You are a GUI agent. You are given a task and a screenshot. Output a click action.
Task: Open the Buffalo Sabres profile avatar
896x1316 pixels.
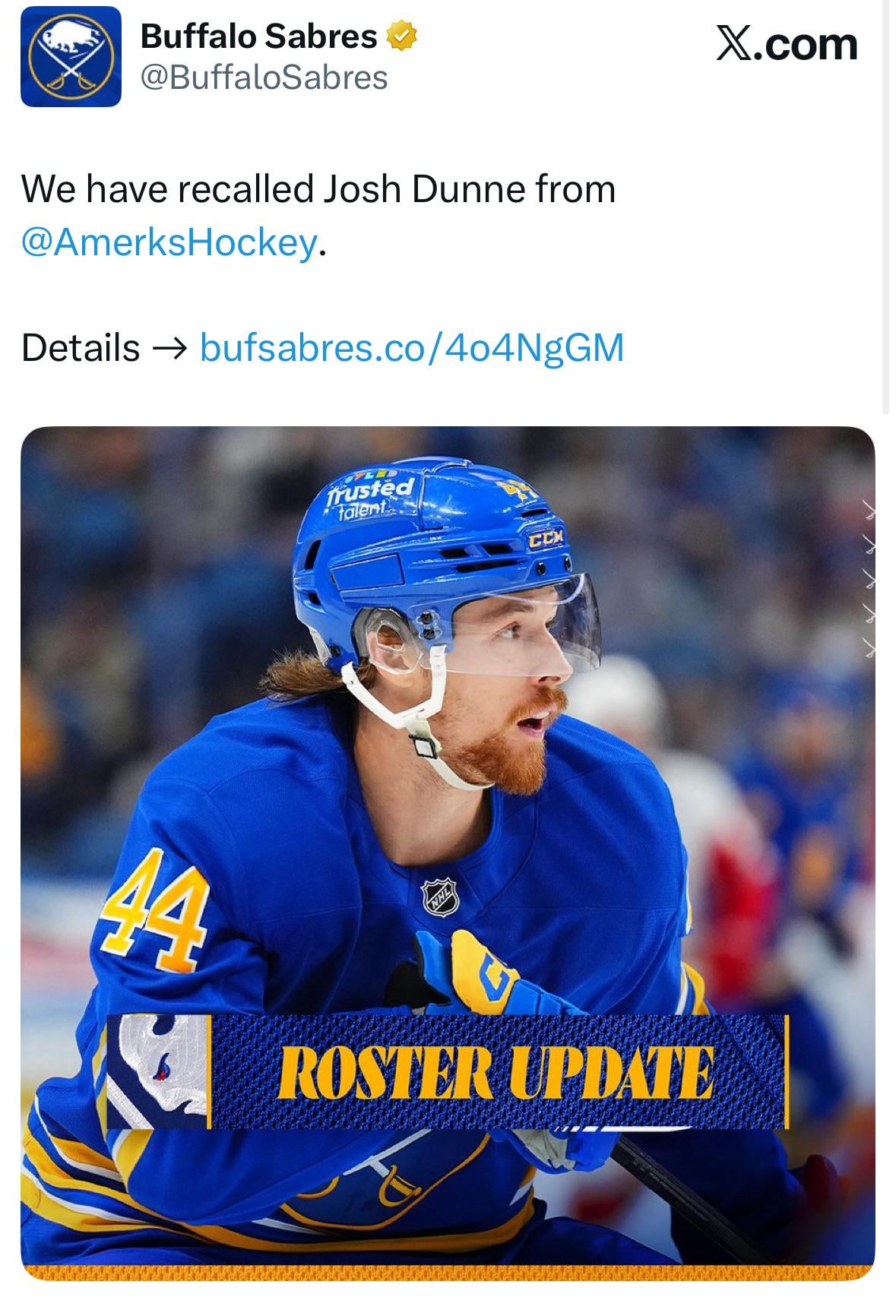tap(71, 57)
